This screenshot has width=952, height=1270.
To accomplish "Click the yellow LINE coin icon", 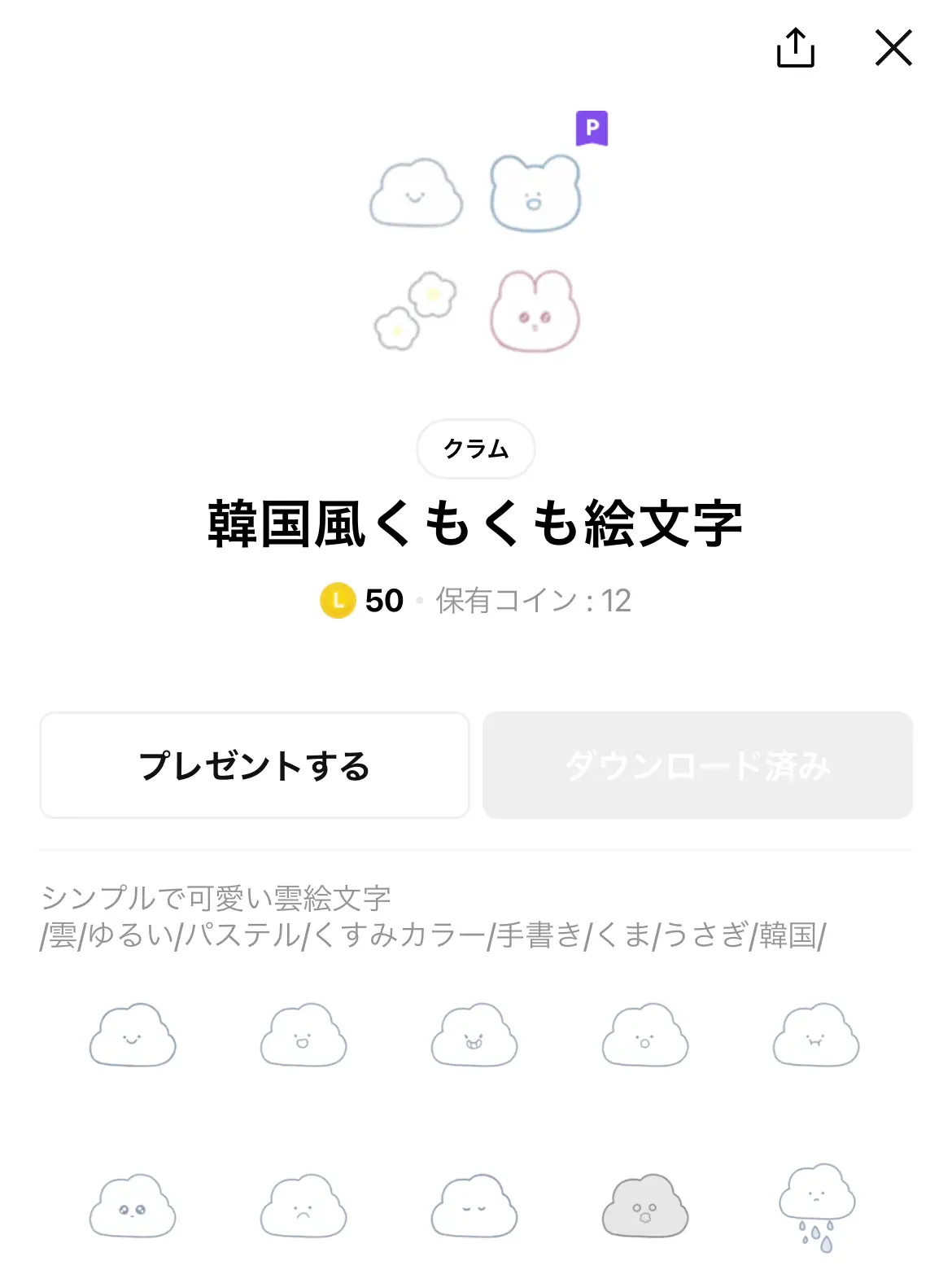I will (x=338, y=601).
